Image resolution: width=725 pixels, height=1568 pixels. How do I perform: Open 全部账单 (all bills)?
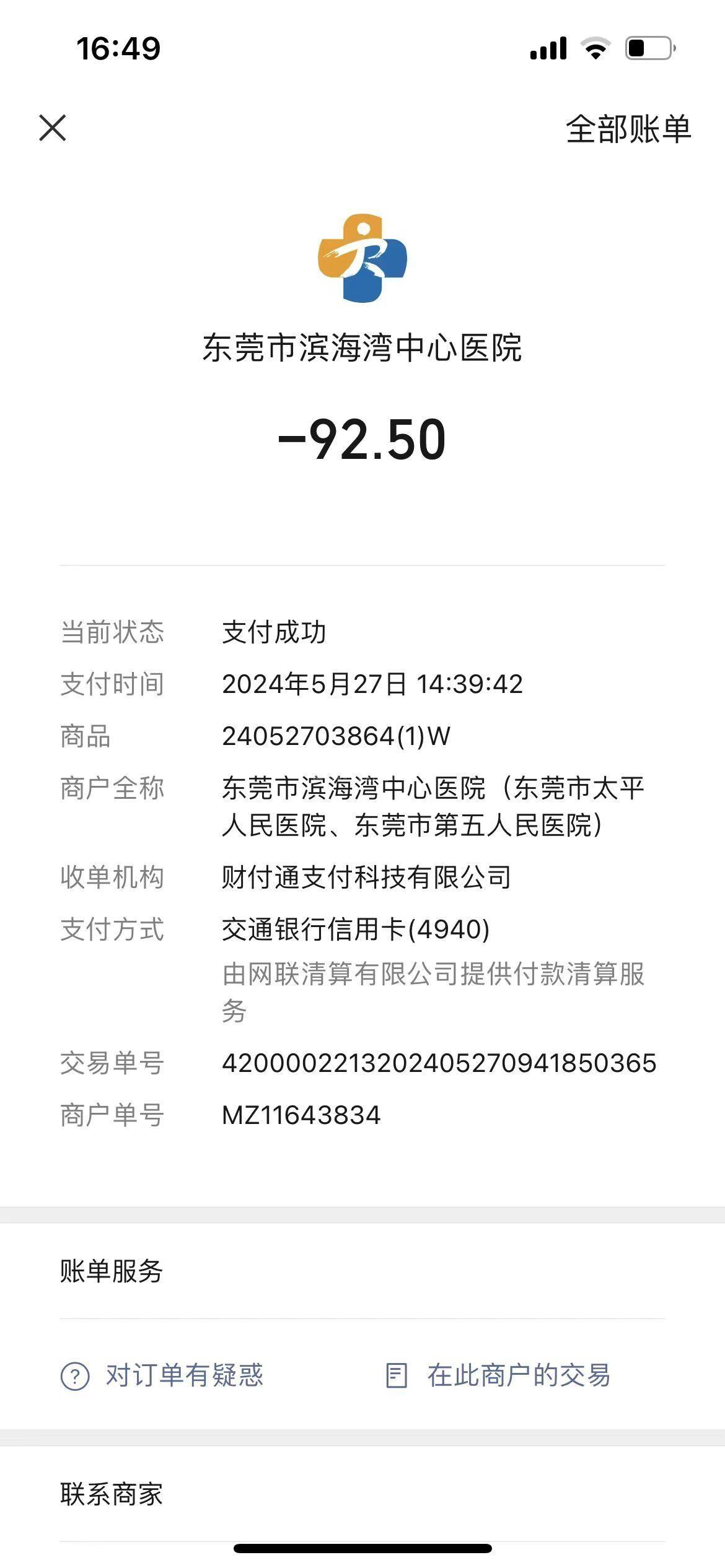(x=628, y=129)
